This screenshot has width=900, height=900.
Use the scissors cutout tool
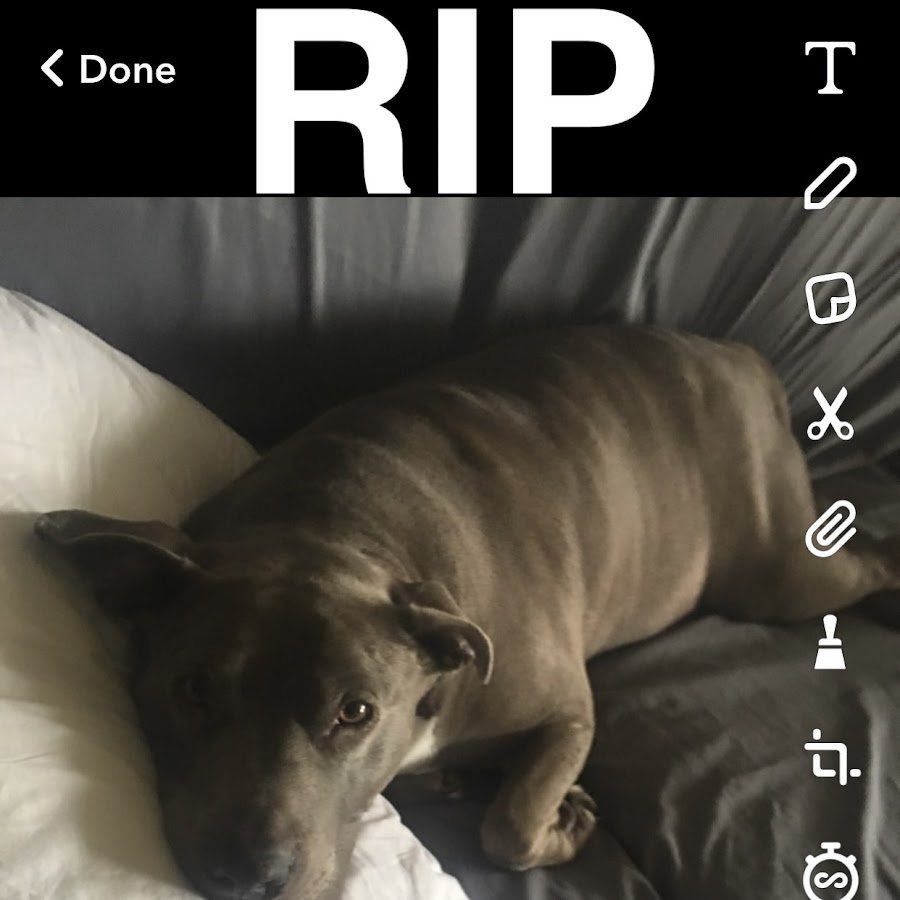(831, 414)
